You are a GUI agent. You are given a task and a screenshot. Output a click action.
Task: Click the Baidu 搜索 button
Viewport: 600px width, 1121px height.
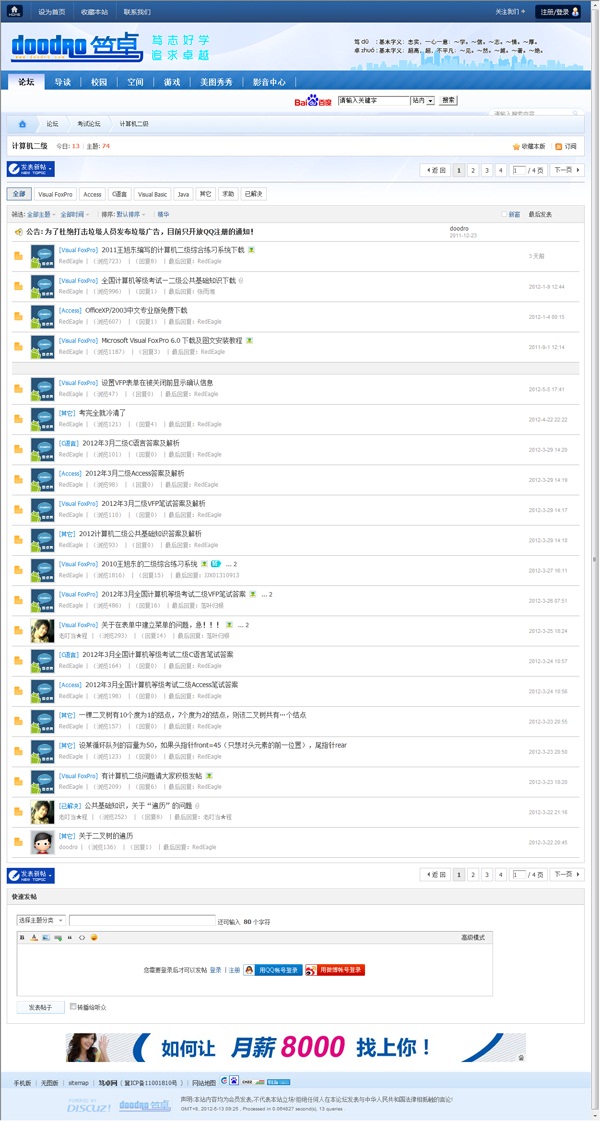coord(449,100)
